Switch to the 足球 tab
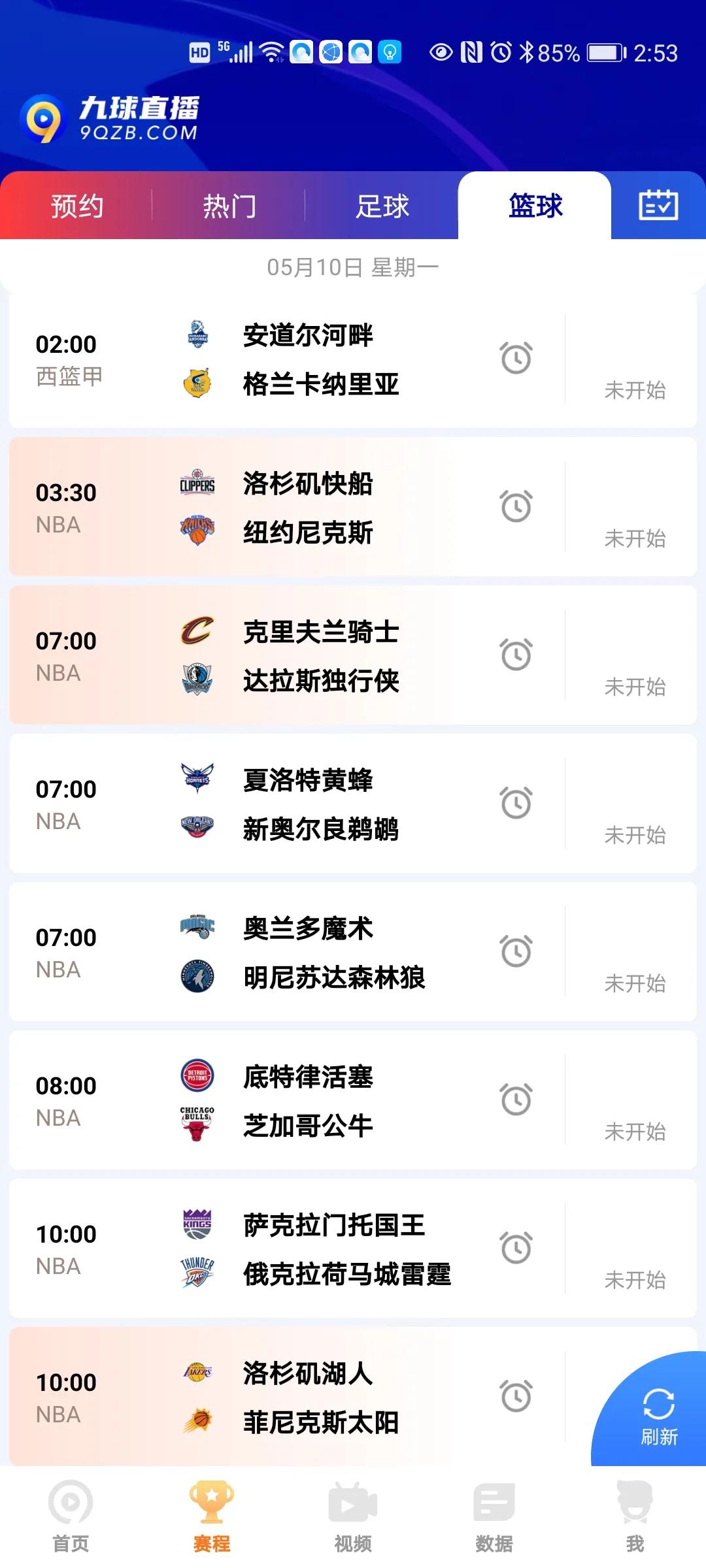 coord(382,206)
